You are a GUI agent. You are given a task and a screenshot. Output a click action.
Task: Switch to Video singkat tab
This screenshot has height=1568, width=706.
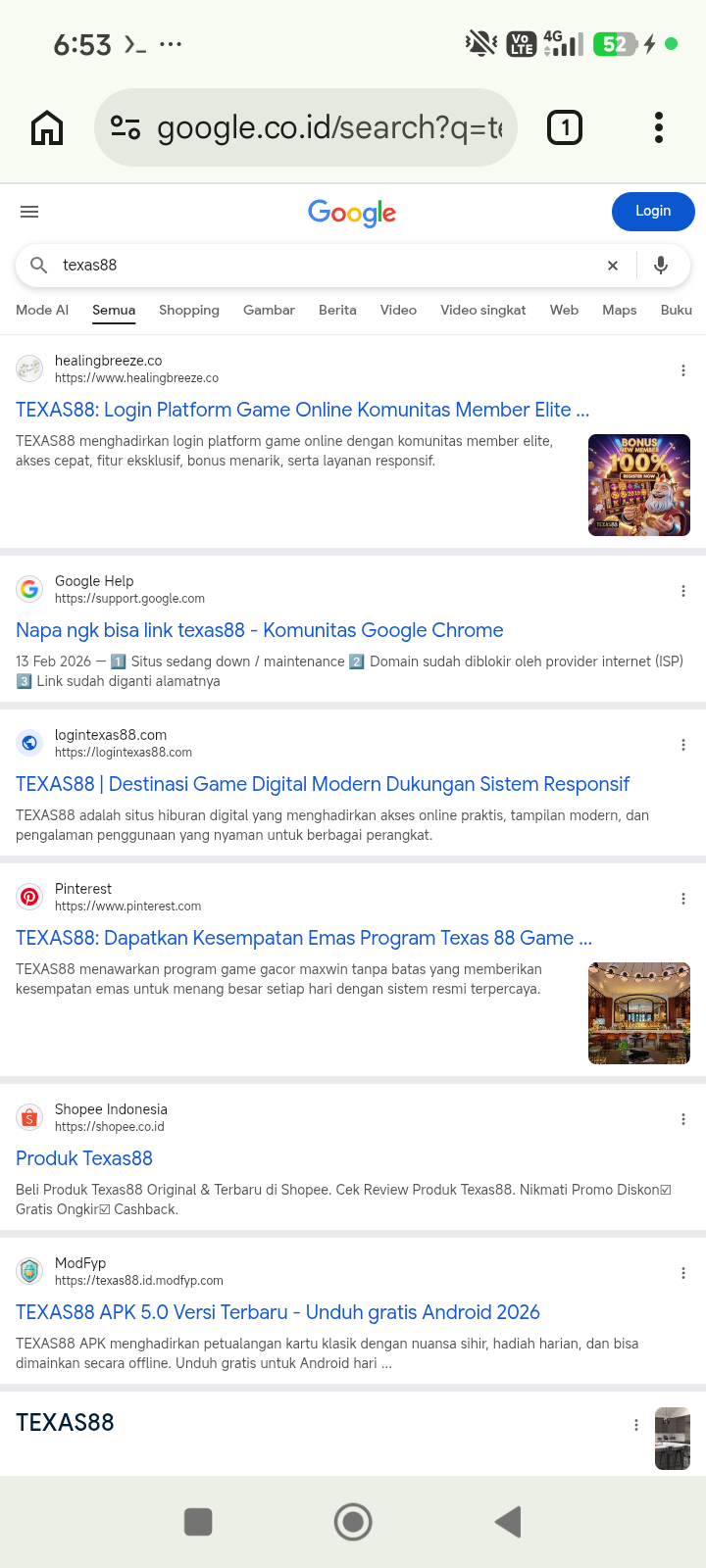pos(483,310)
